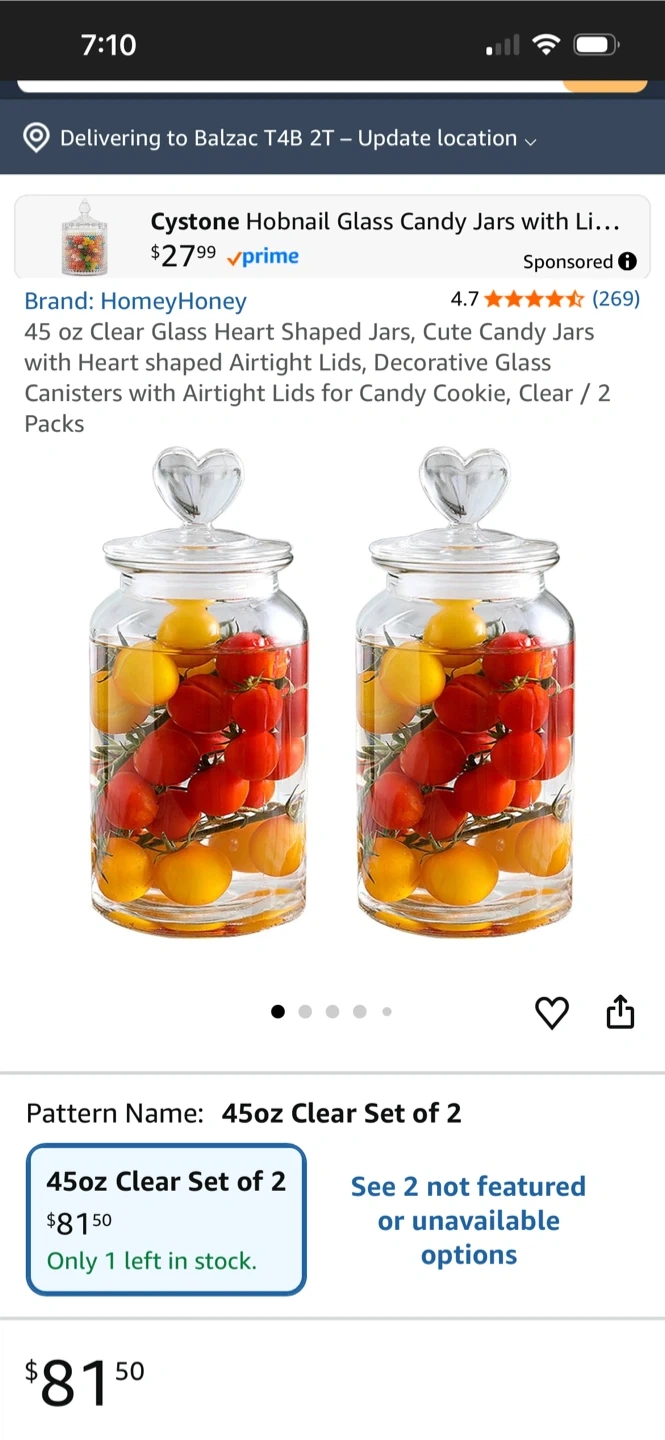The width and height of the screenshot is (665, 1440).
Task: Visit the HomeyHoney brand page
Action: 135,301
